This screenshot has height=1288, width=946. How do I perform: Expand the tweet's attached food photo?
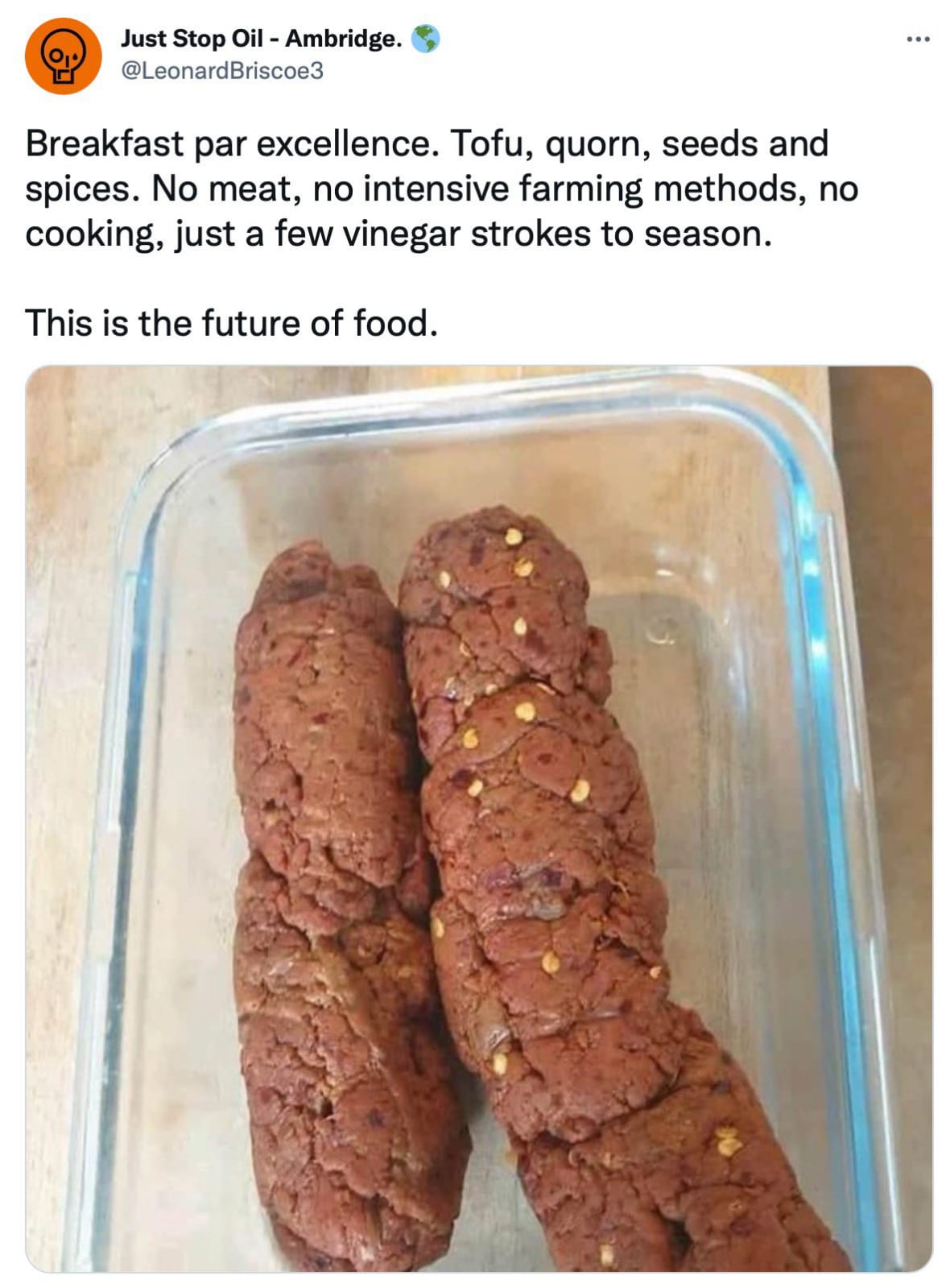coord(478,818)
